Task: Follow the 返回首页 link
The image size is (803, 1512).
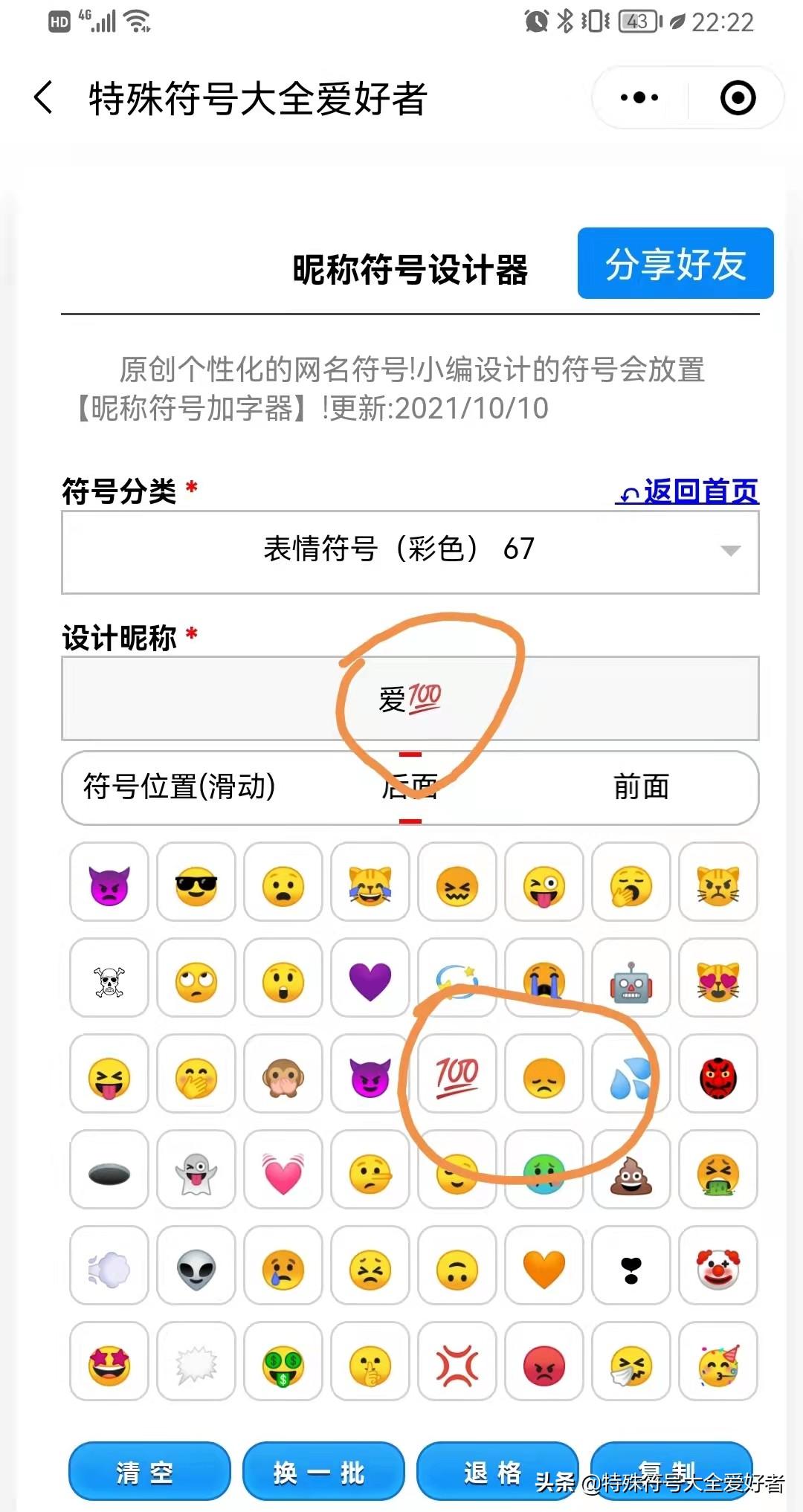Action: (688, 491)
